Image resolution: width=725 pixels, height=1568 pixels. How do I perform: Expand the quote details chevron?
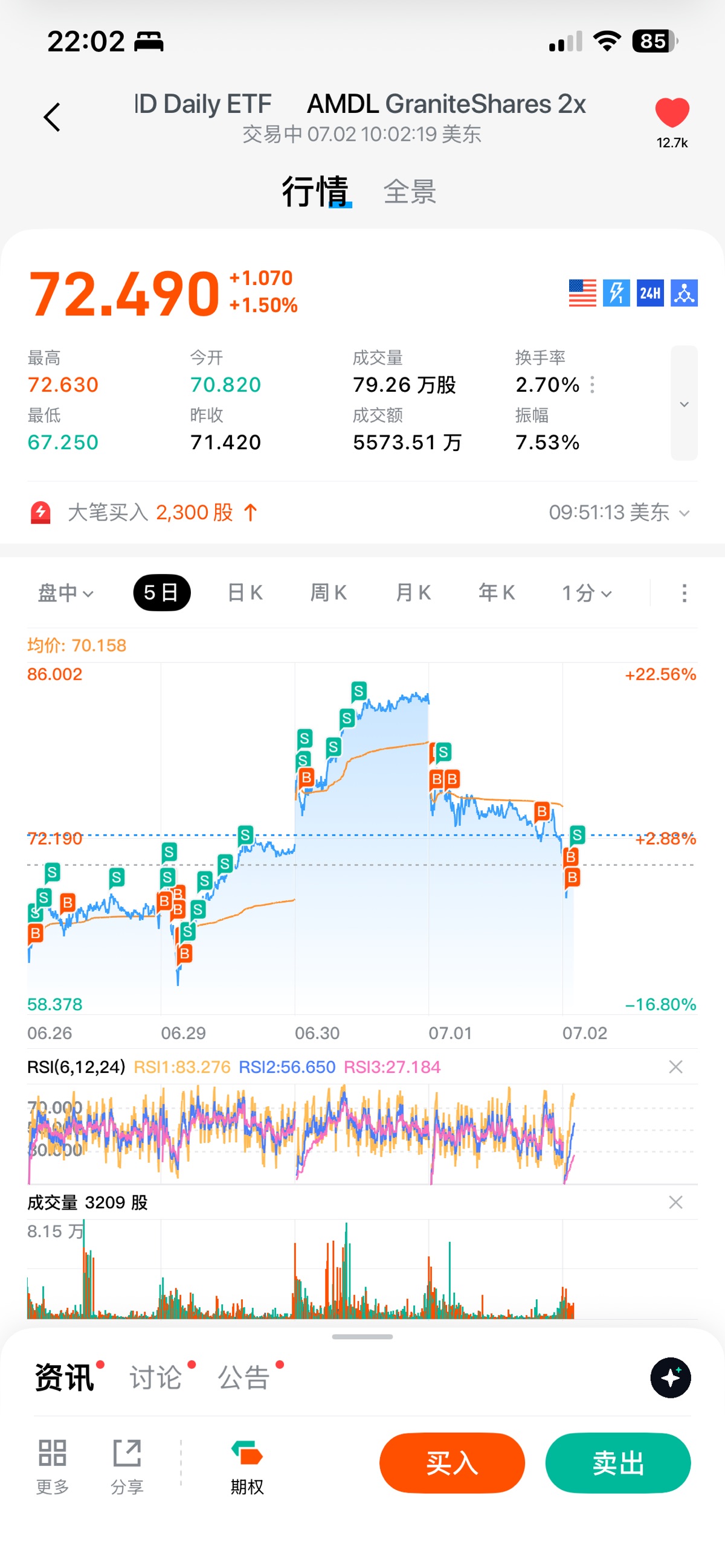coord(684,403)
